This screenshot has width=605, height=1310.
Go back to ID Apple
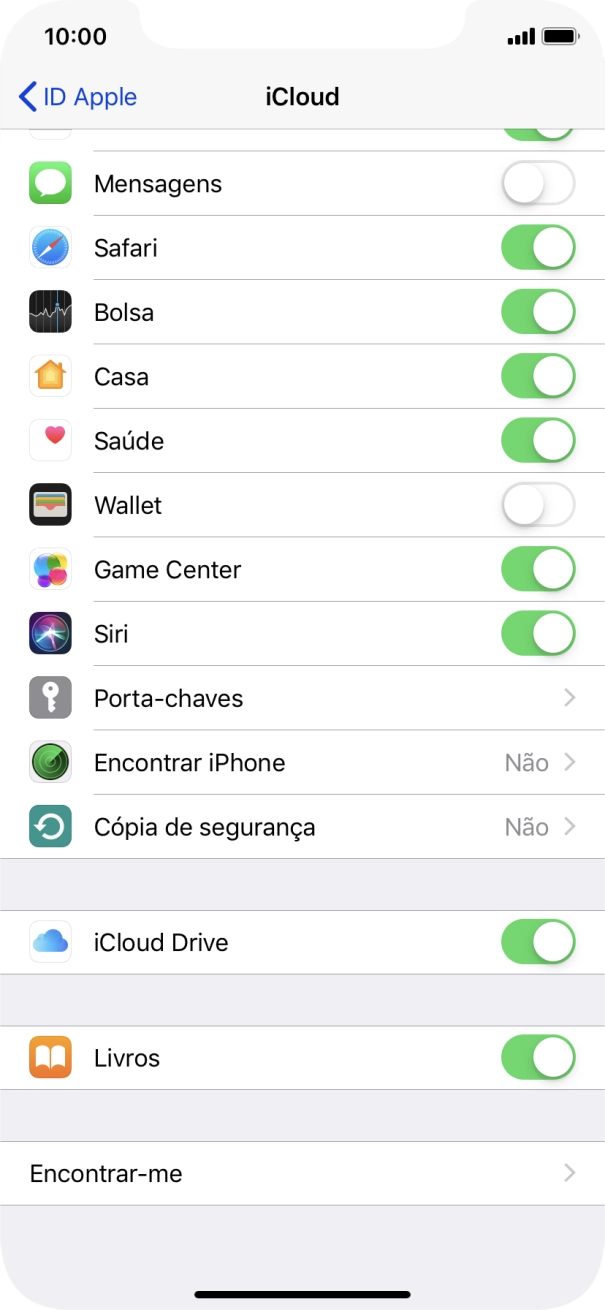[x=78, y=97]
